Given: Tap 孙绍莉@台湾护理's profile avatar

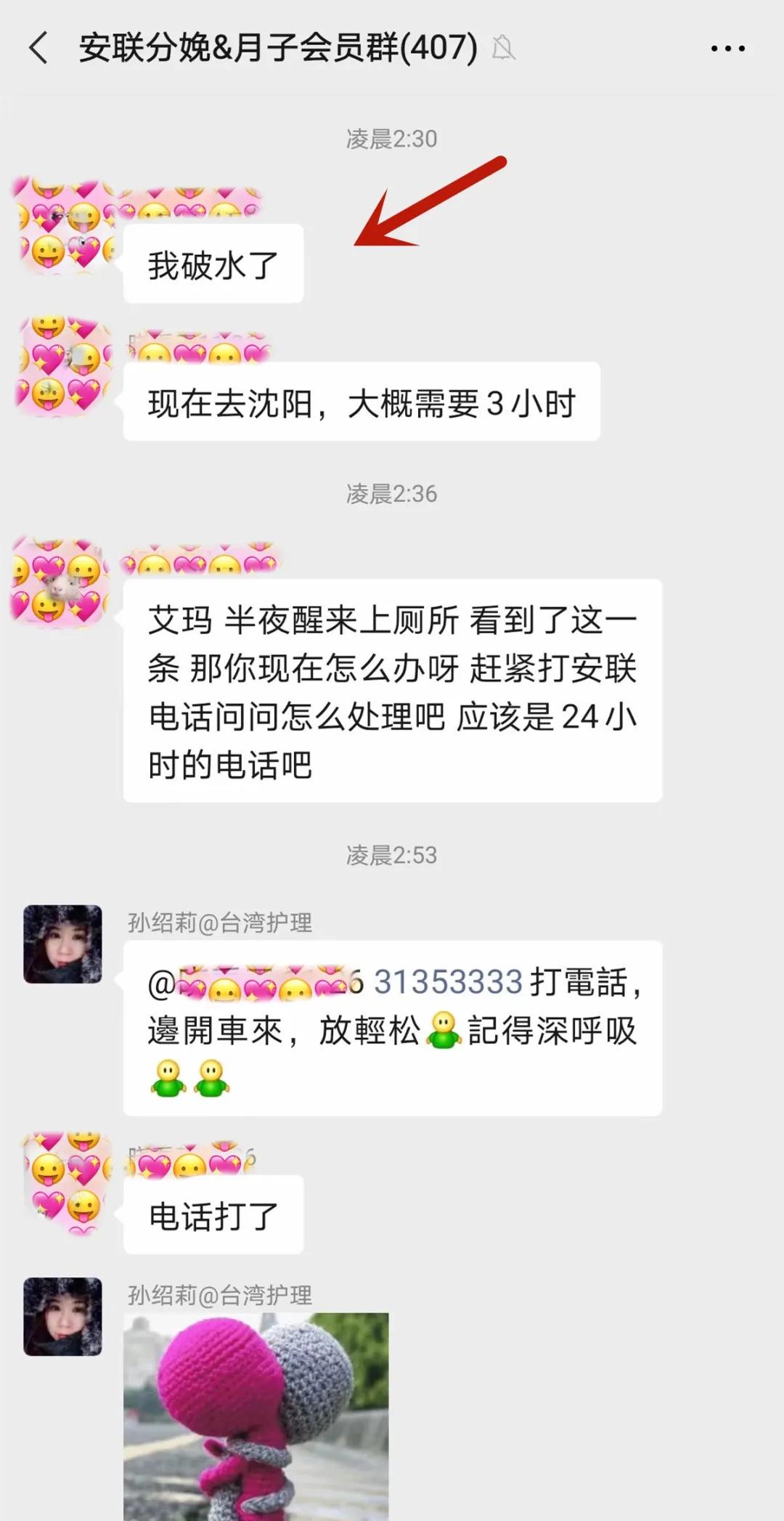Looking at the screenshot, I should tap(61, 943).
